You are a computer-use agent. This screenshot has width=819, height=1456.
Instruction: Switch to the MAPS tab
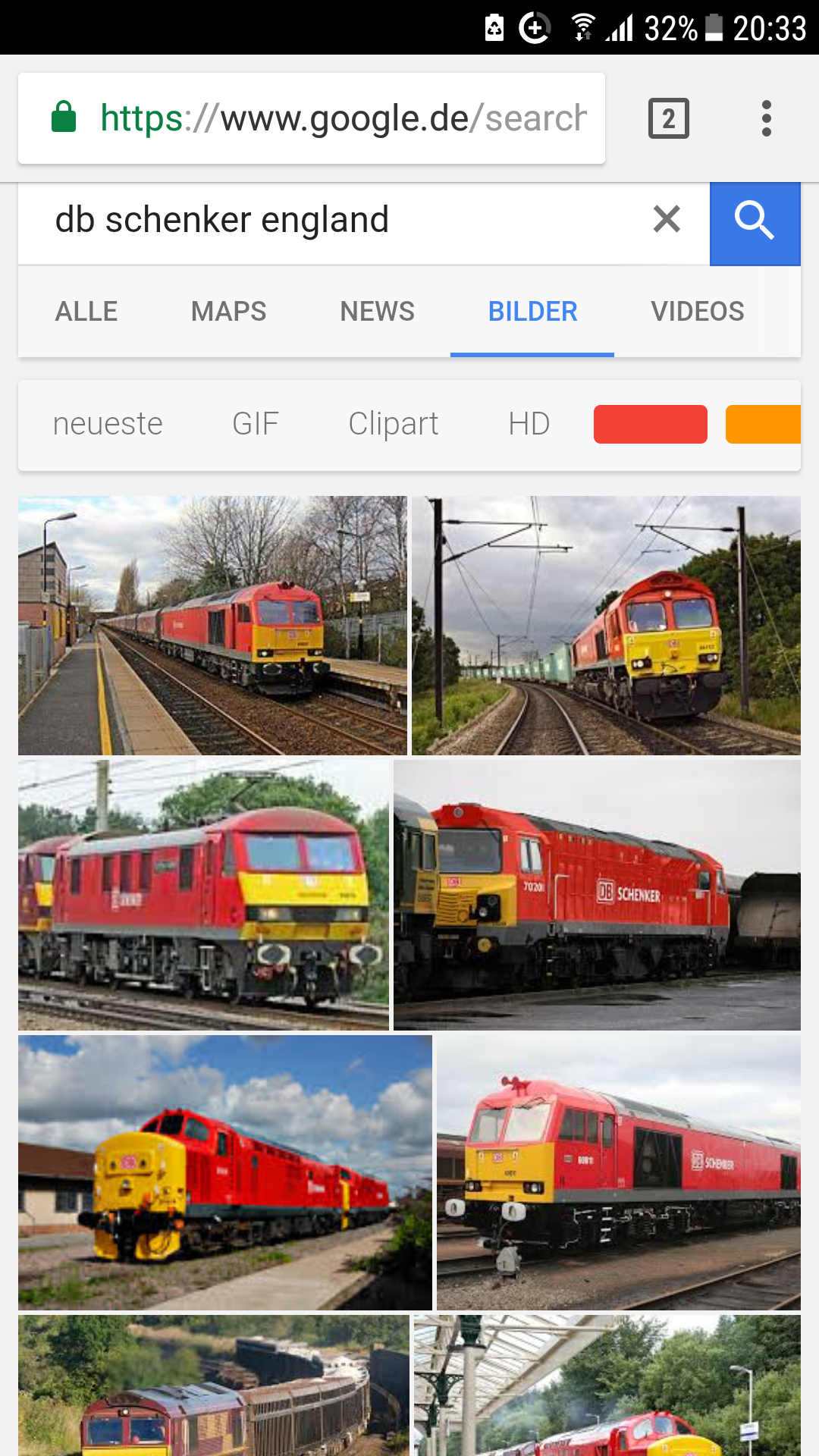click(x=228, y=312)
